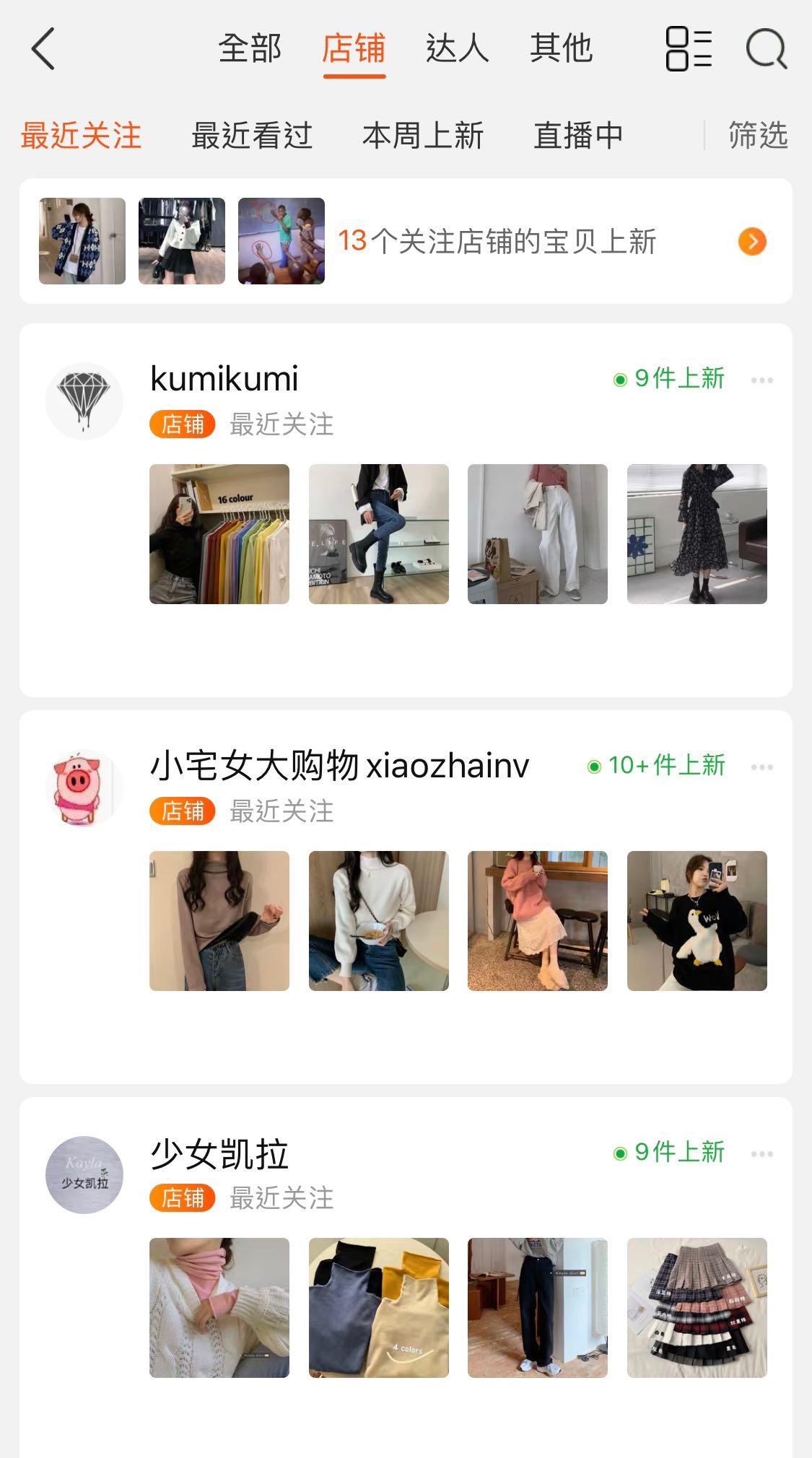Open the 少女凯拉 shop
This screenshot has height=1458, width=812.
[219, 1153]
